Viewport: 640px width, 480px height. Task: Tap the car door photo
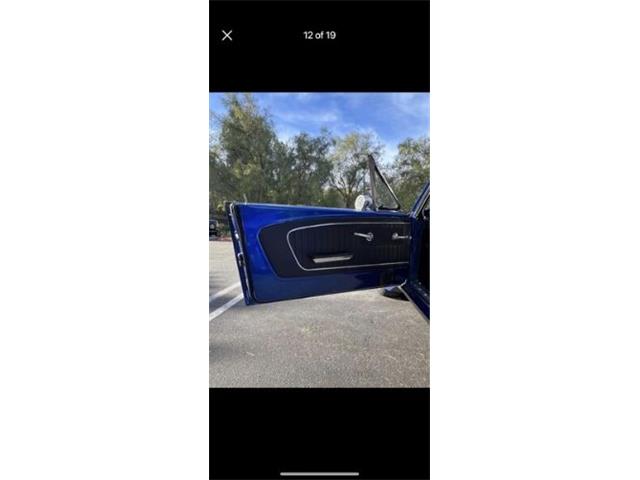(319, 240)
